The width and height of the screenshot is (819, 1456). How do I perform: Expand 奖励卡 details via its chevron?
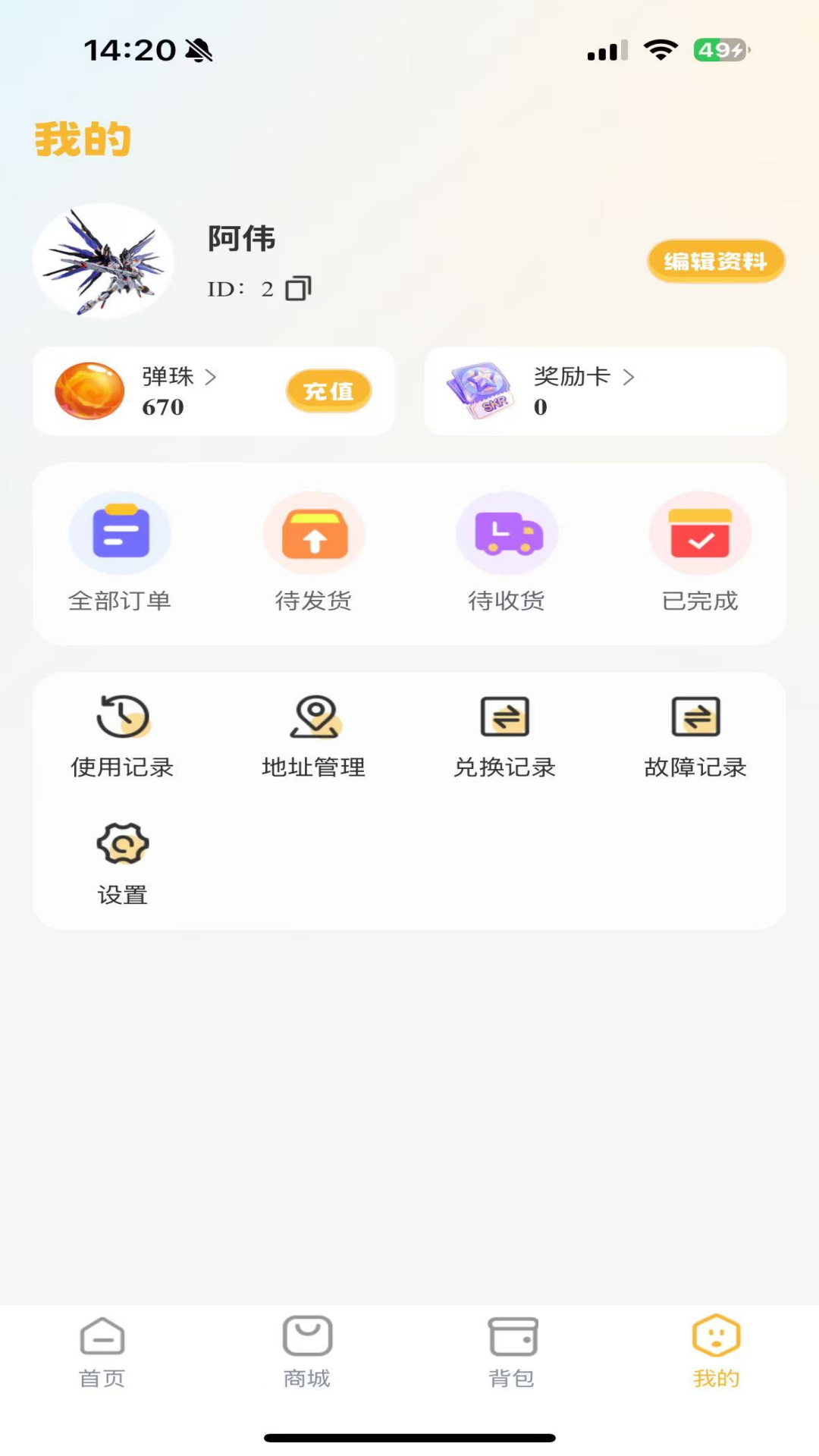coord(629,377)
